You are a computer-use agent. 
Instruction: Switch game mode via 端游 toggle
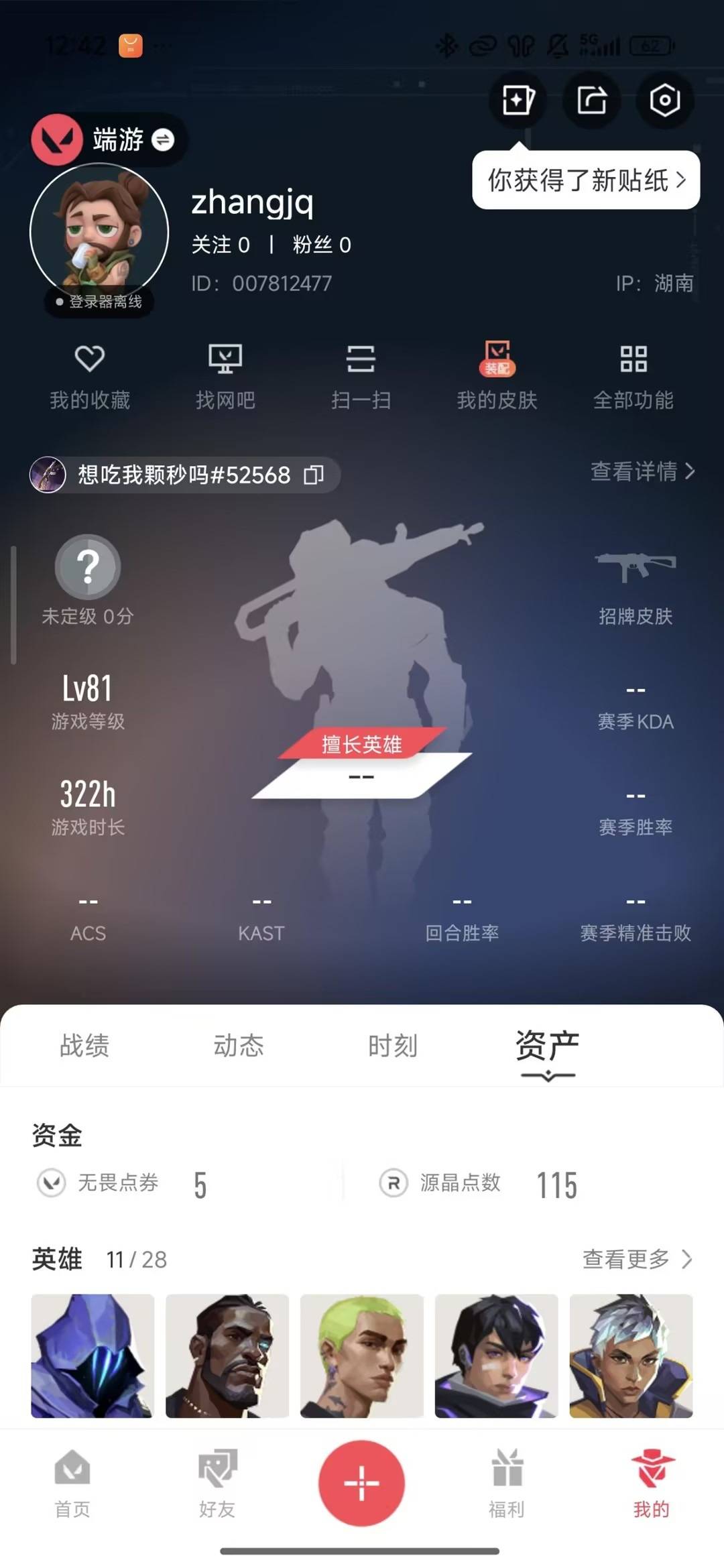click(x=163, y=139)
